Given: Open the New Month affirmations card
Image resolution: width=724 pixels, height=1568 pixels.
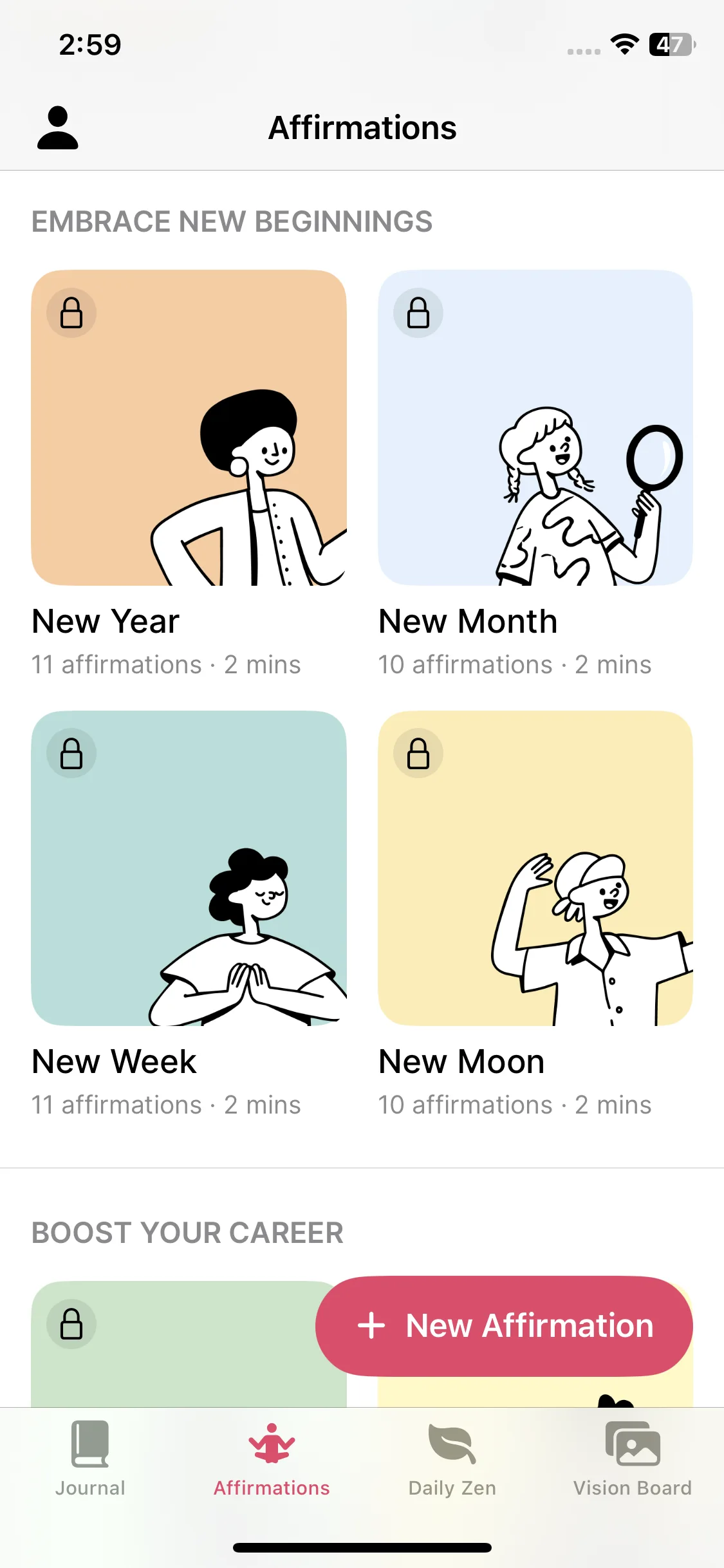Looking at the screenshot, I should pos(535,428).
